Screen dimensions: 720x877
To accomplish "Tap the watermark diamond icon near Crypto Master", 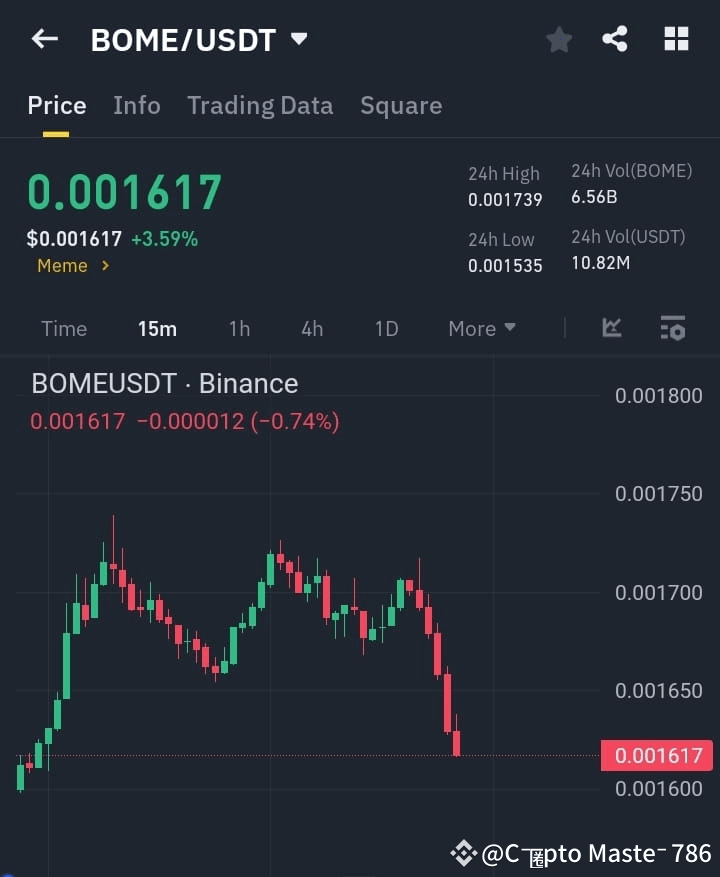I will [463, 853].
